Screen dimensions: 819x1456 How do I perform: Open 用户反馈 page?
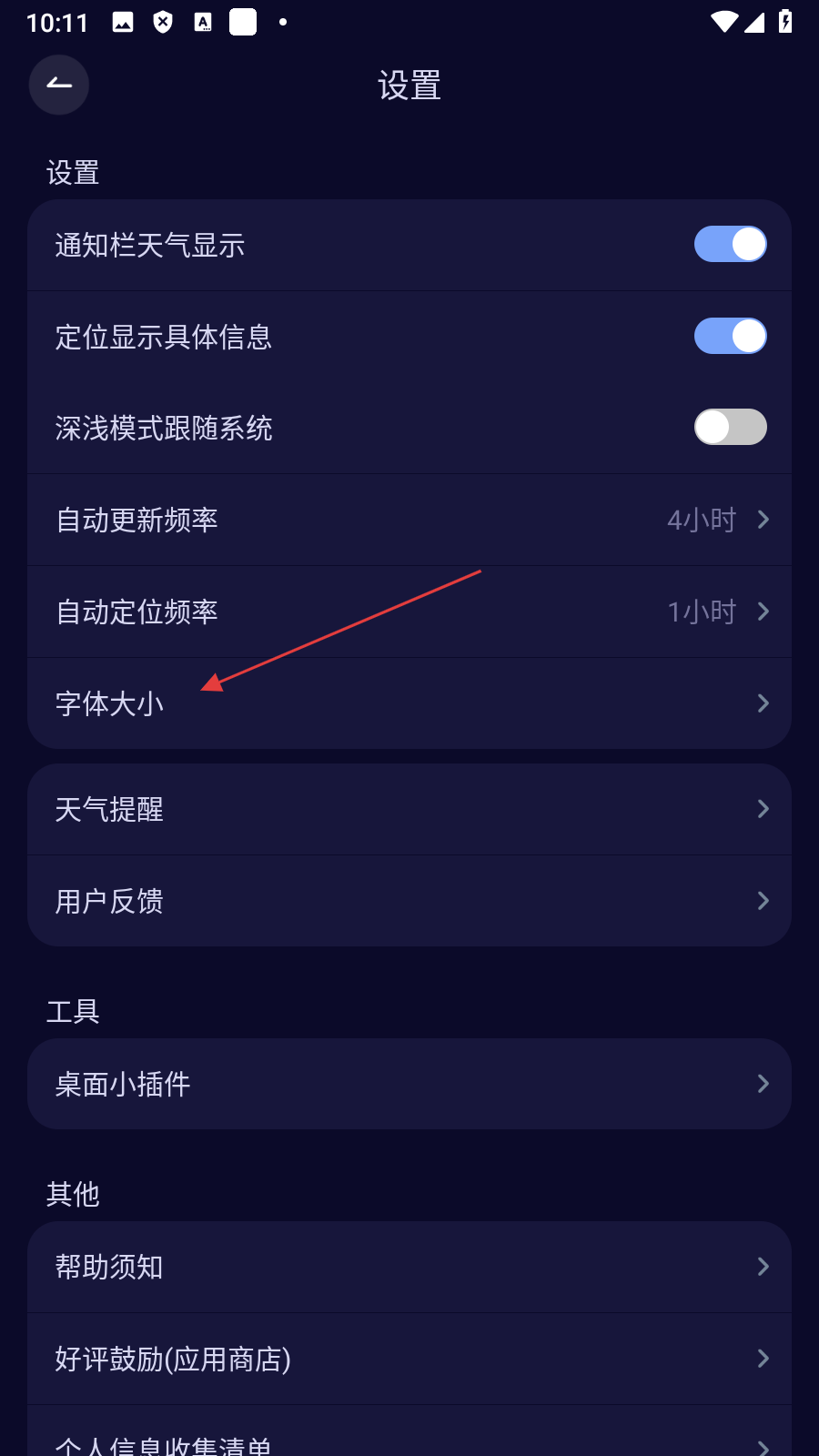pos(409,901)
